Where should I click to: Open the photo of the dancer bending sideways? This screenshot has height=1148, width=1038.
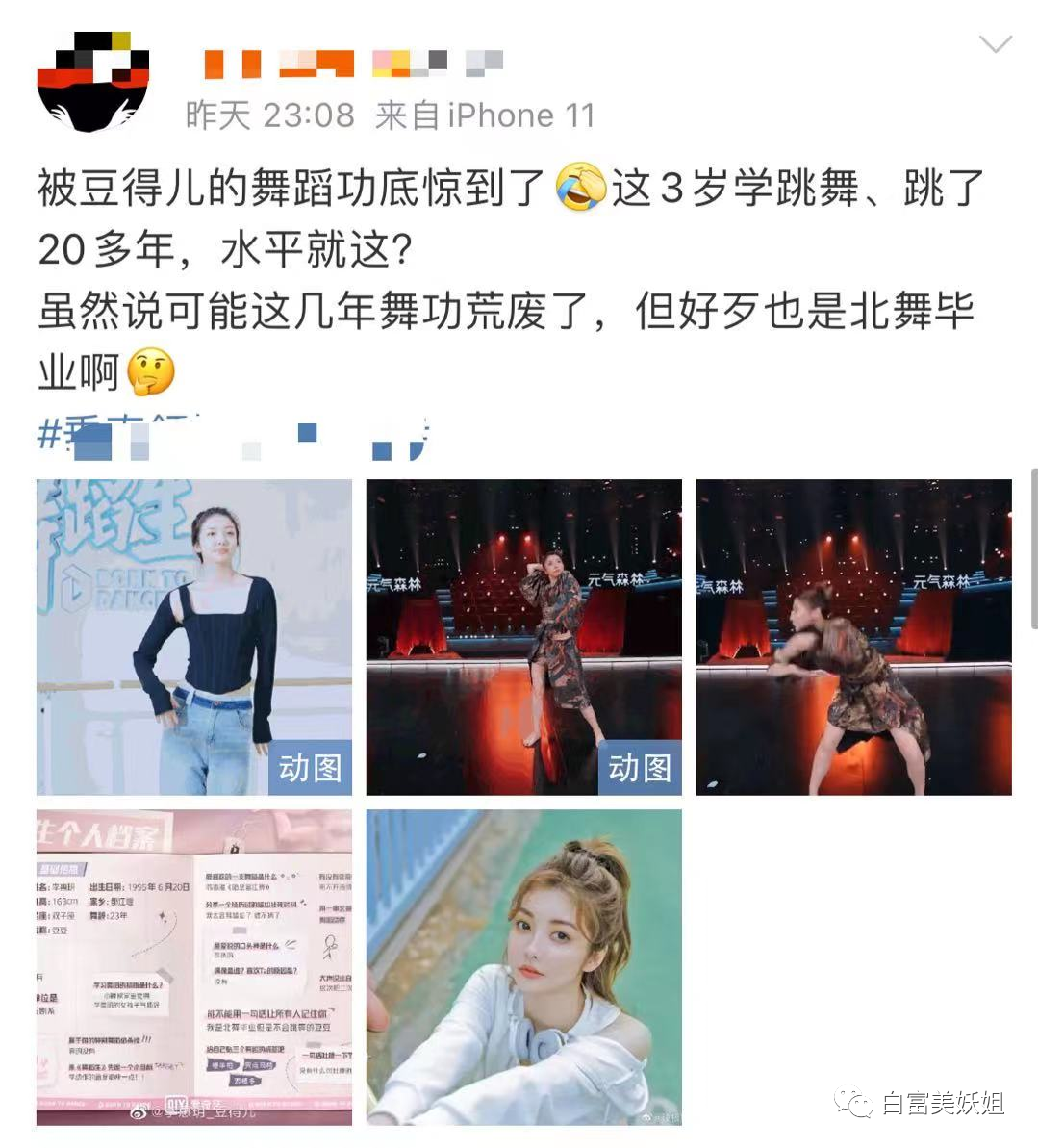853,637
